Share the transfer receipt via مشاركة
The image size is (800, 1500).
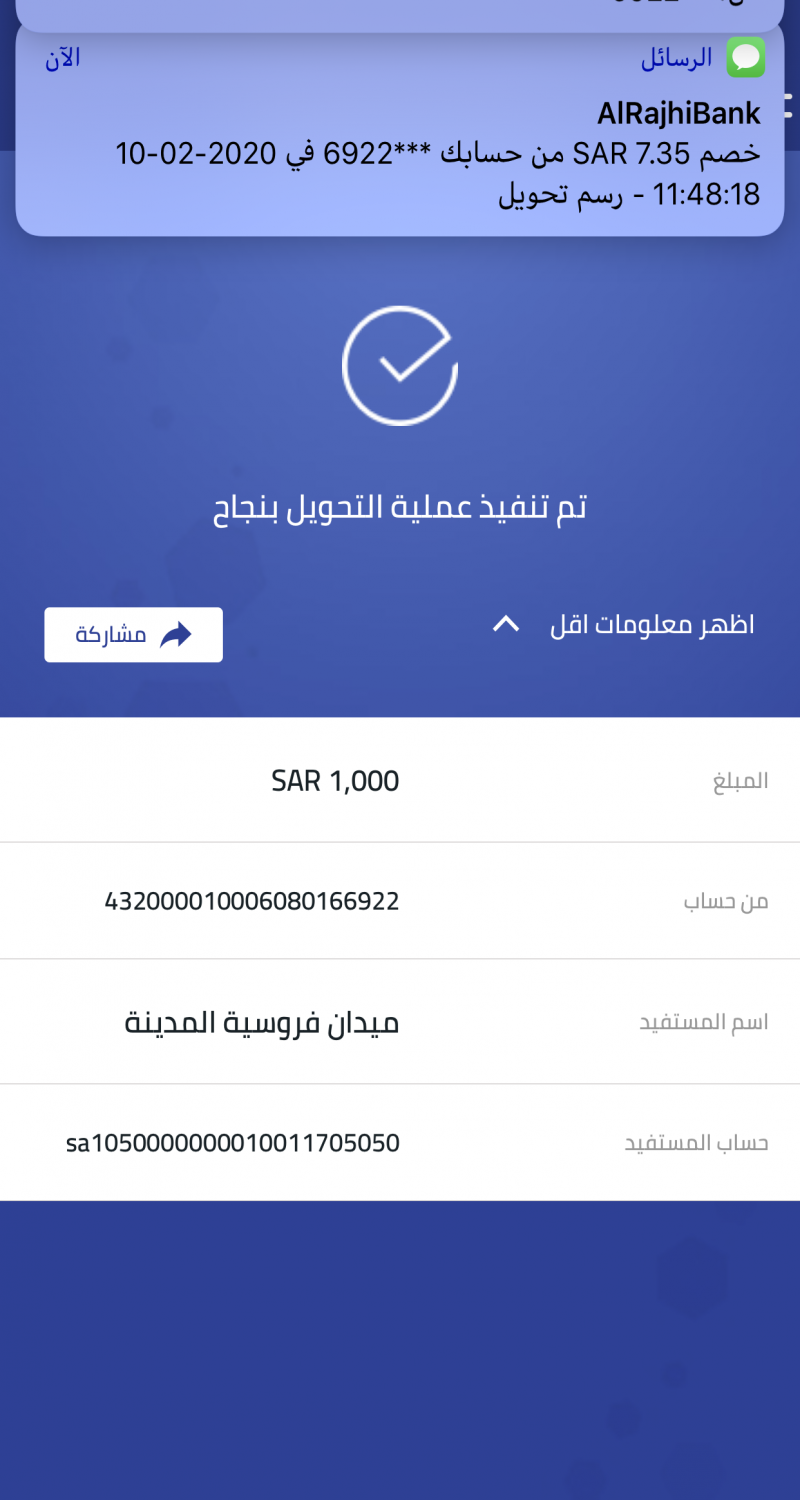pyautogui.click(x=133, y=635)
